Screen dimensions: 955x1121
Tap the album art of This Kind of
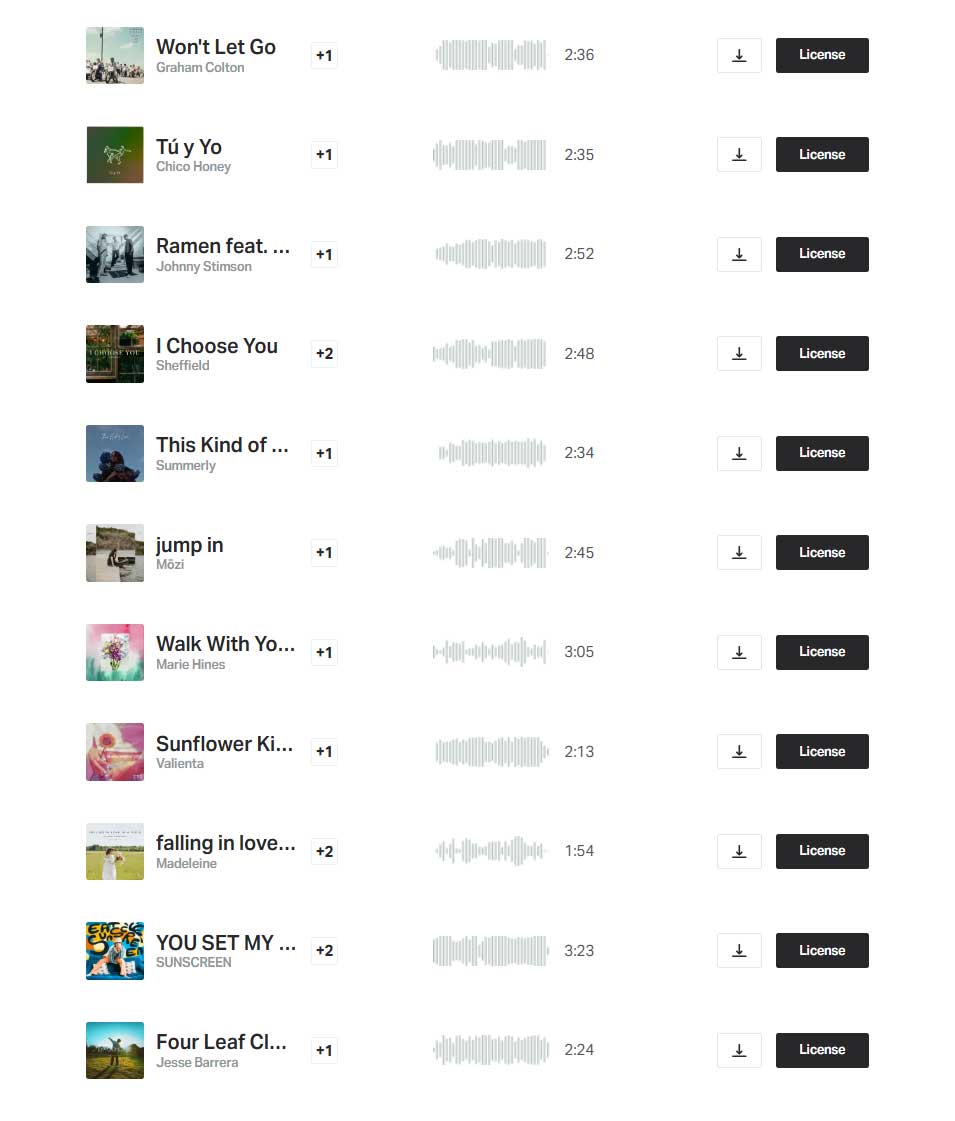[115, 453]
